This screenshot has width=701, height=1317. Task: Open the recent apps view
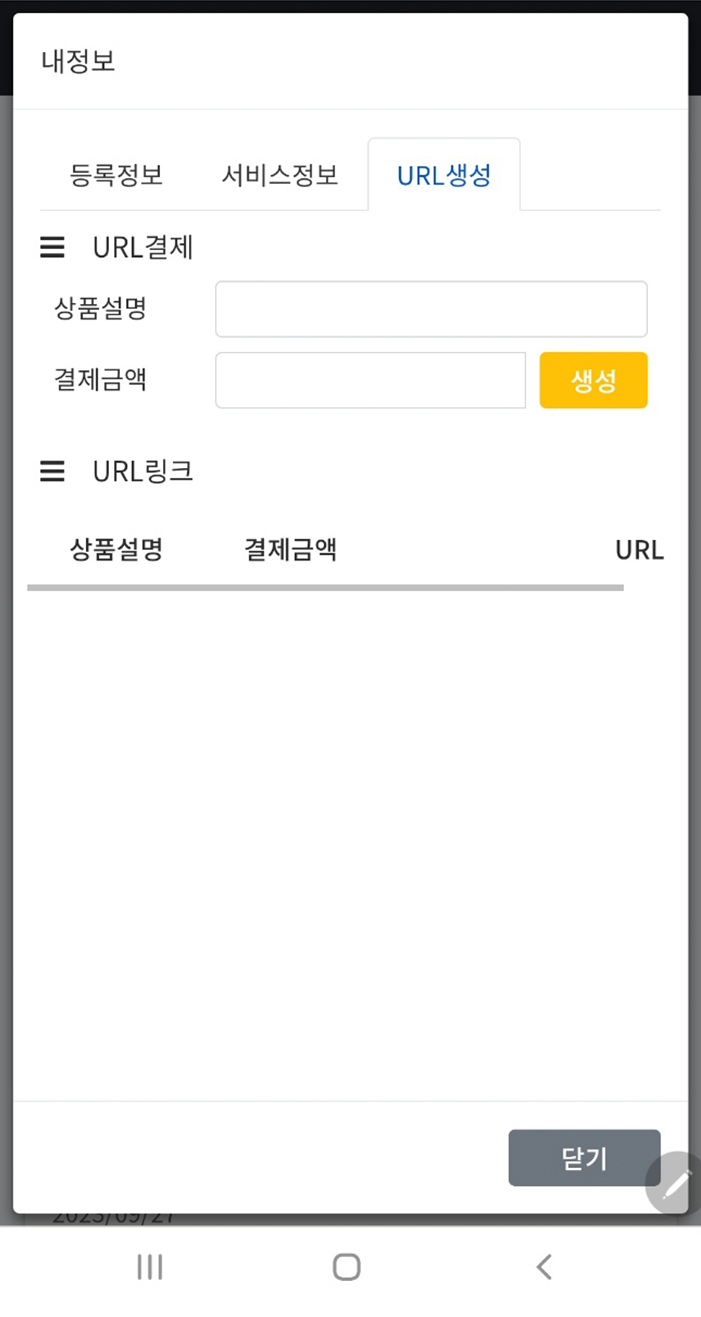click(150, 1267)
